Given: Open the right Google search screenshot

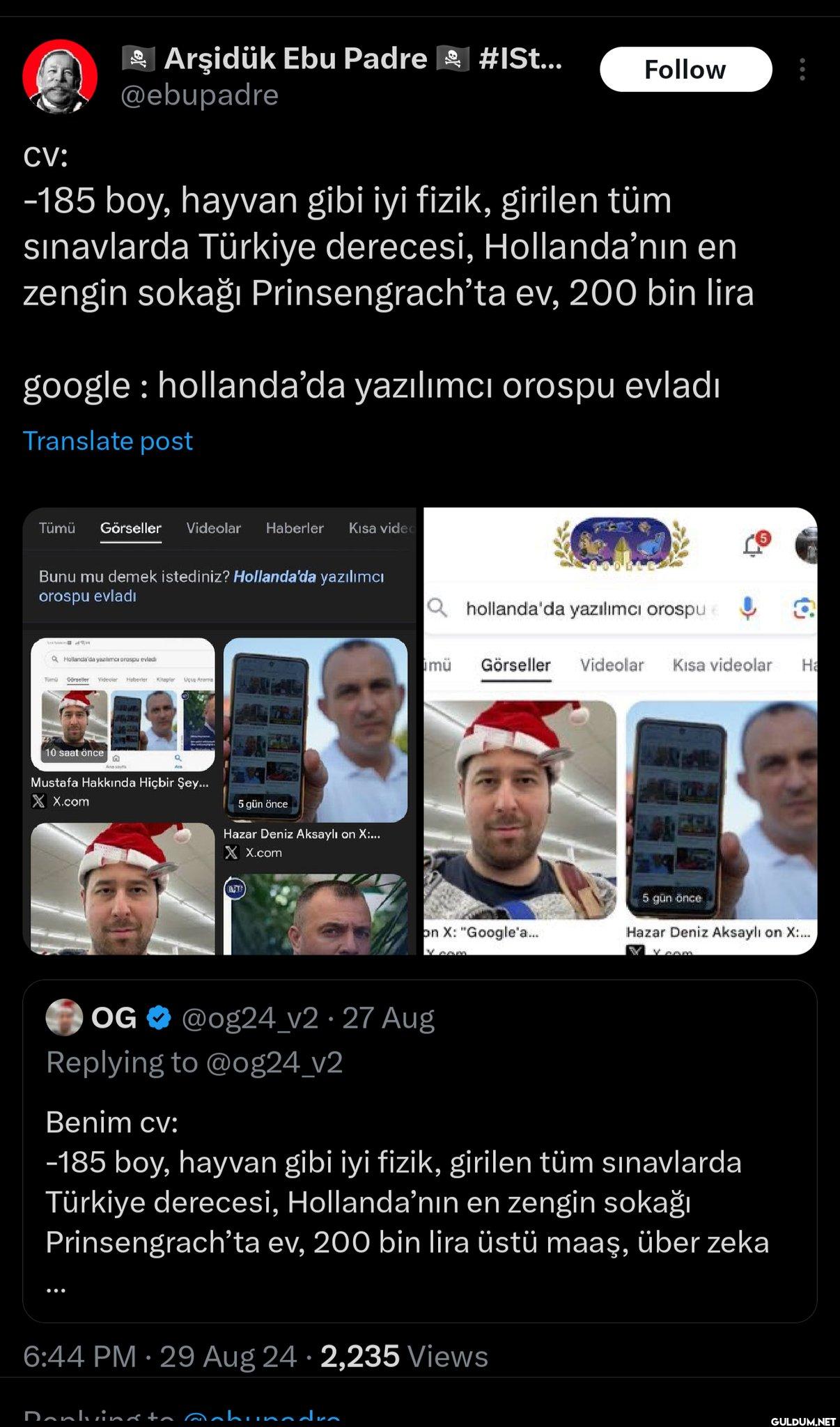Looking at the screenshot, I should pos(620,731).
